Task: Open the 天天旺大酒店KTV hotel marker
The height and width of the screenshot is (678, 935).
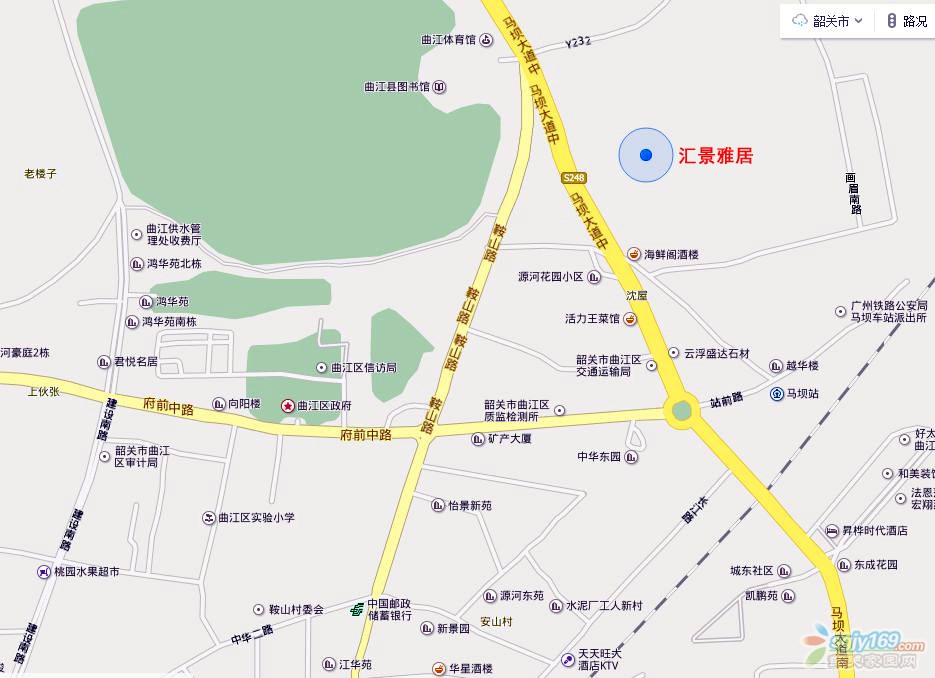Action: coord(568,659)
